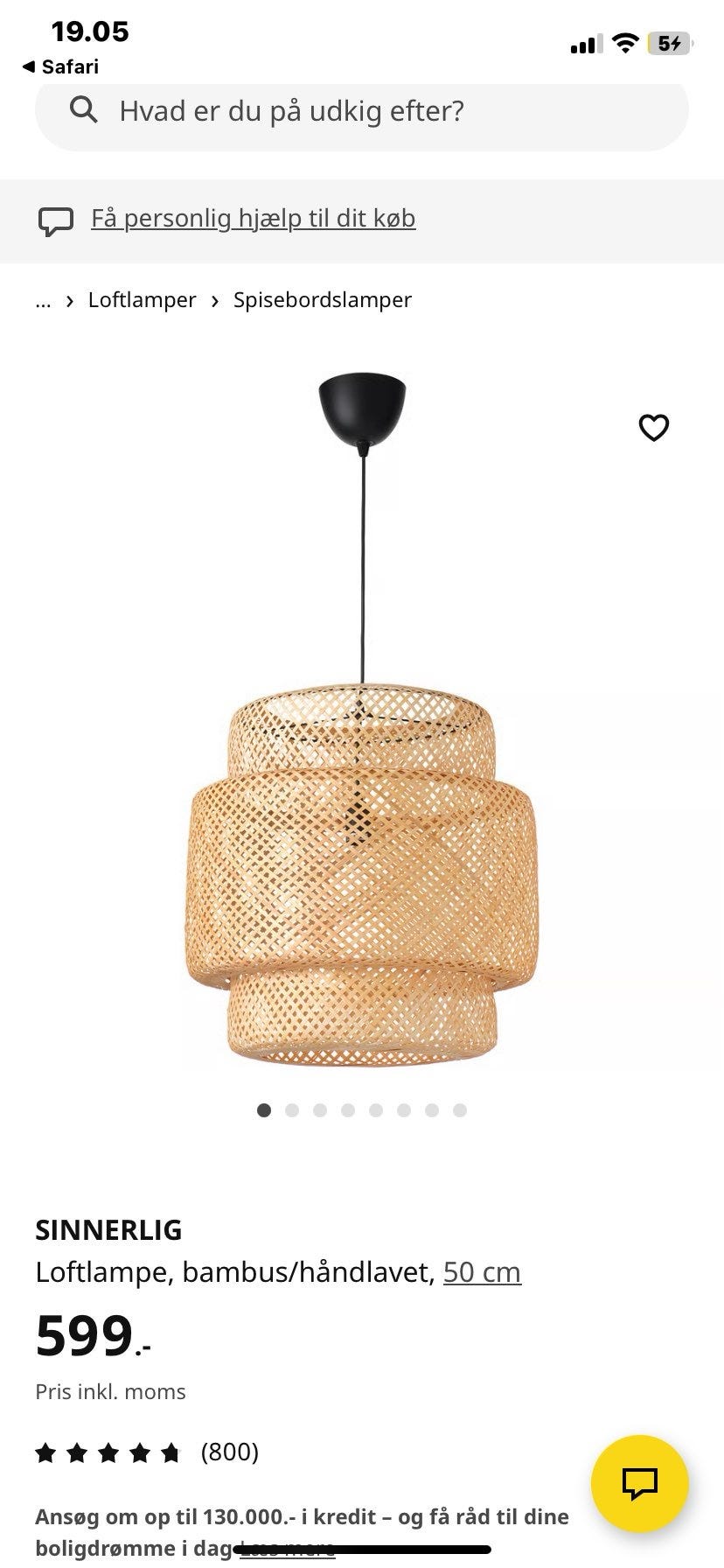This screenshot has width=724, height=1568.
Task: Open the (800) customer reviews
Action: pyautogui.click(x=230, y=1452)
